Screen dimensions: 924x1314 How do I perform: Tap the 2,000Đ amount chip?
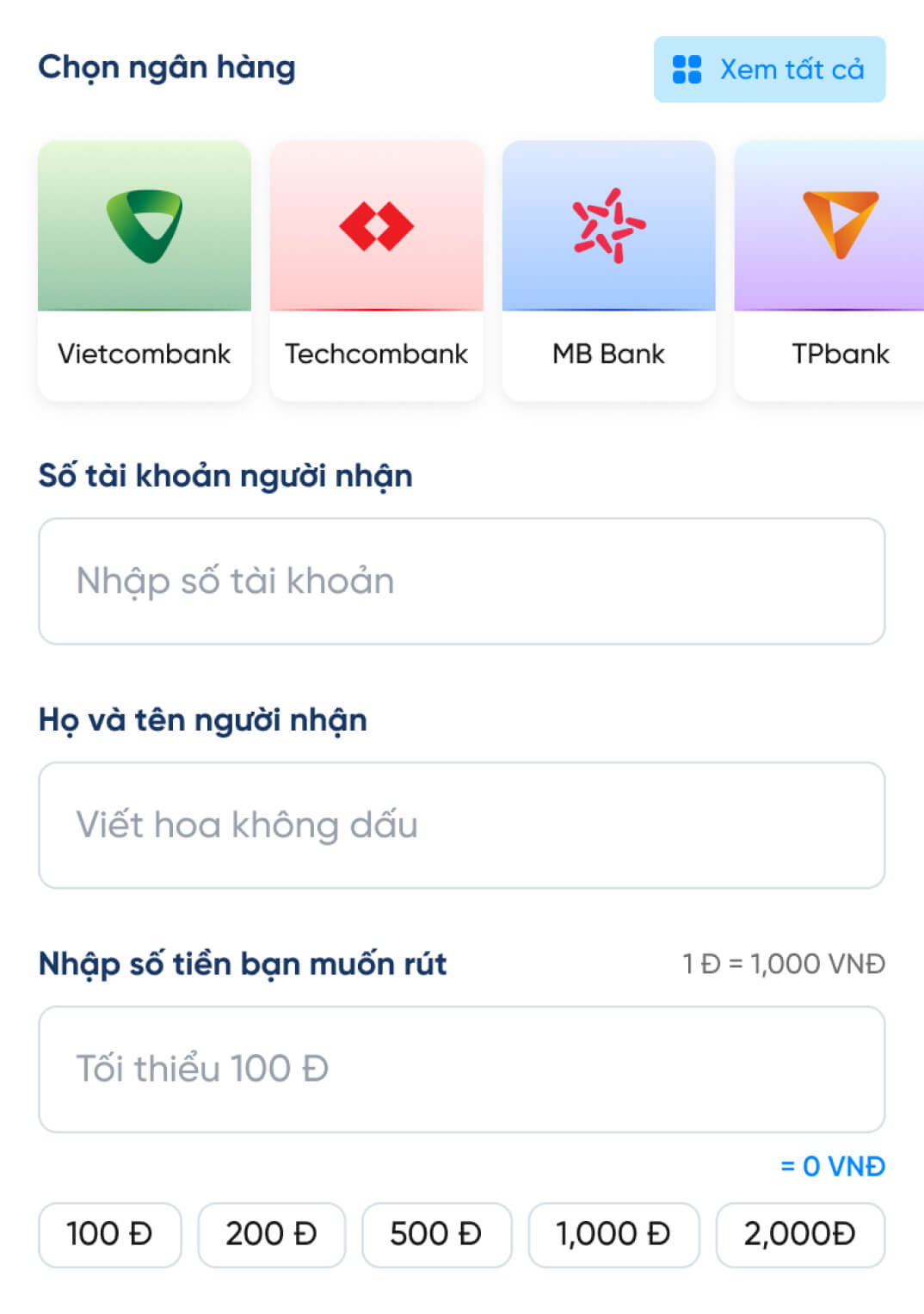pyautogui.click(x=800, y=1234)
